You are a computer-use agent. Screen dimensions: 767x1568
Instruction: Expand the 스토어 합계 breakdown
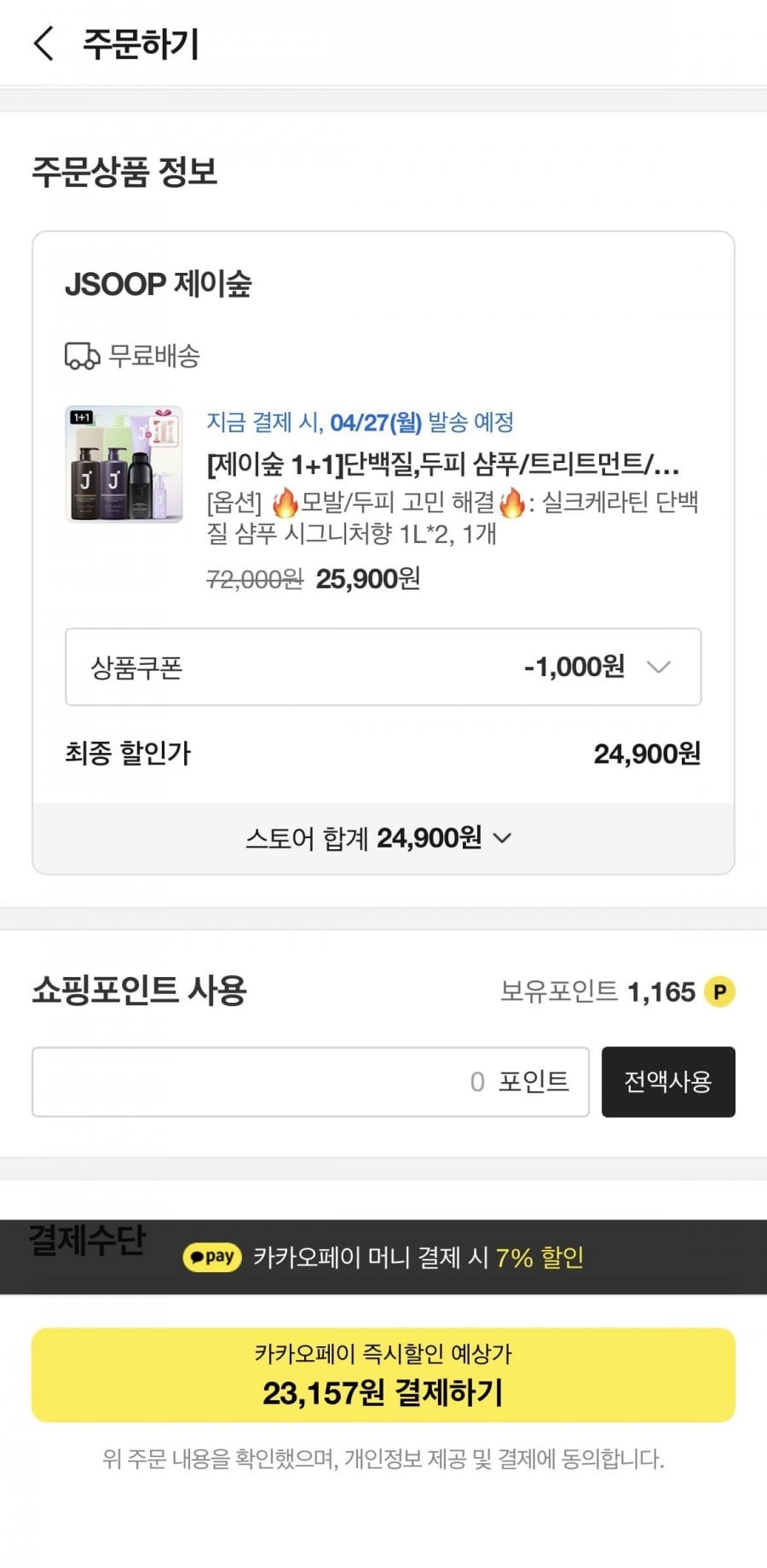[x=383, y=838]
